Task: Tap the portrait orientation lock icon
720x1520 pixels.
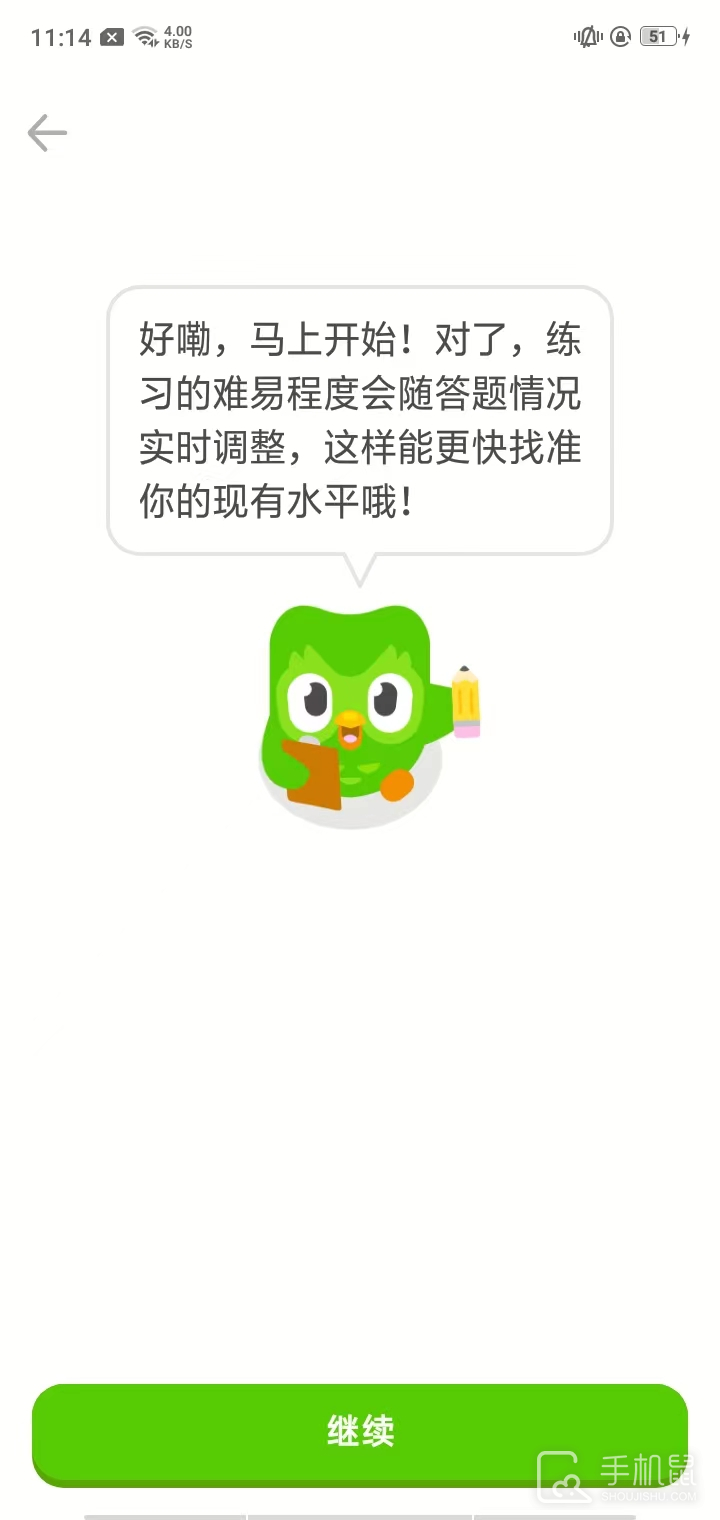Action: click(620, 36)
